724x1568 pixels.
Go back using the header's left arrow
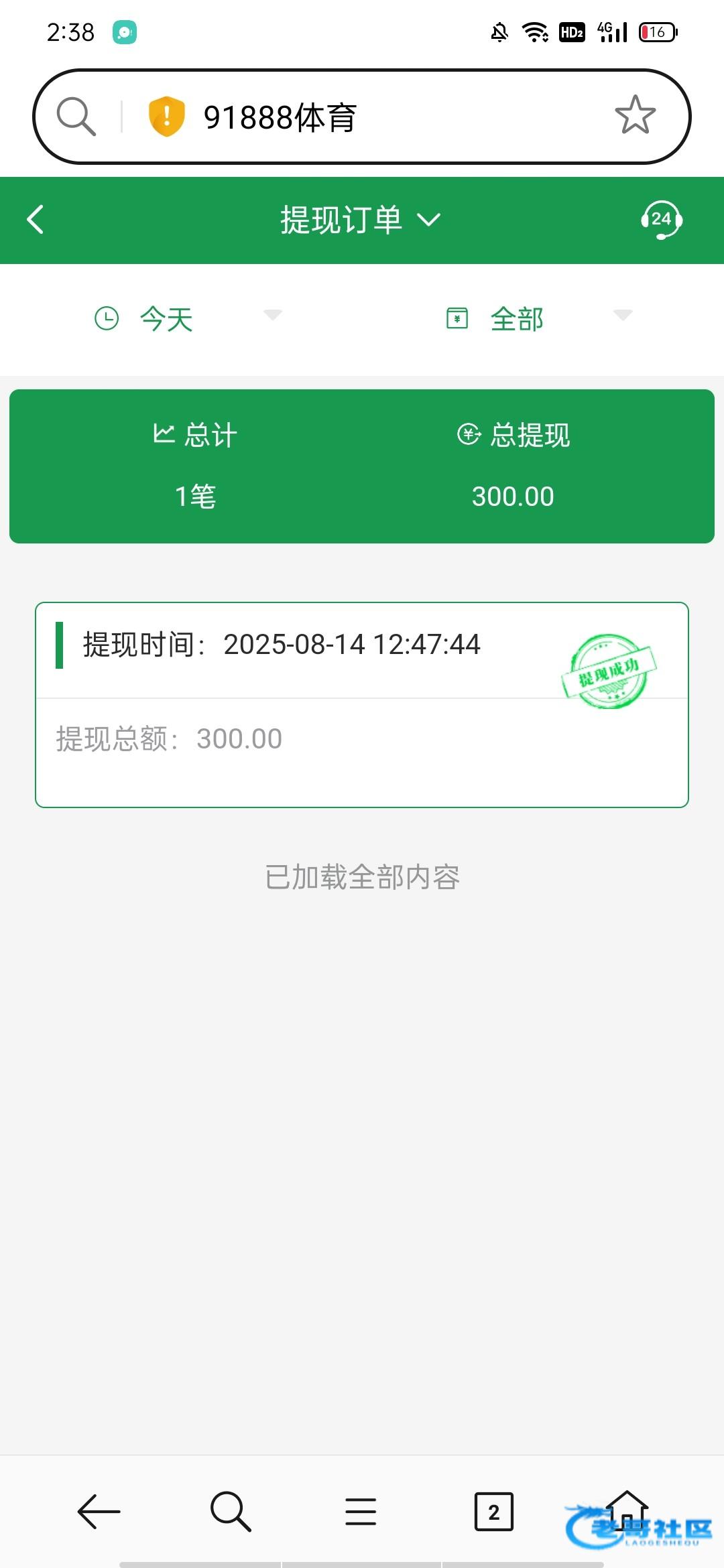click(35, 220)
